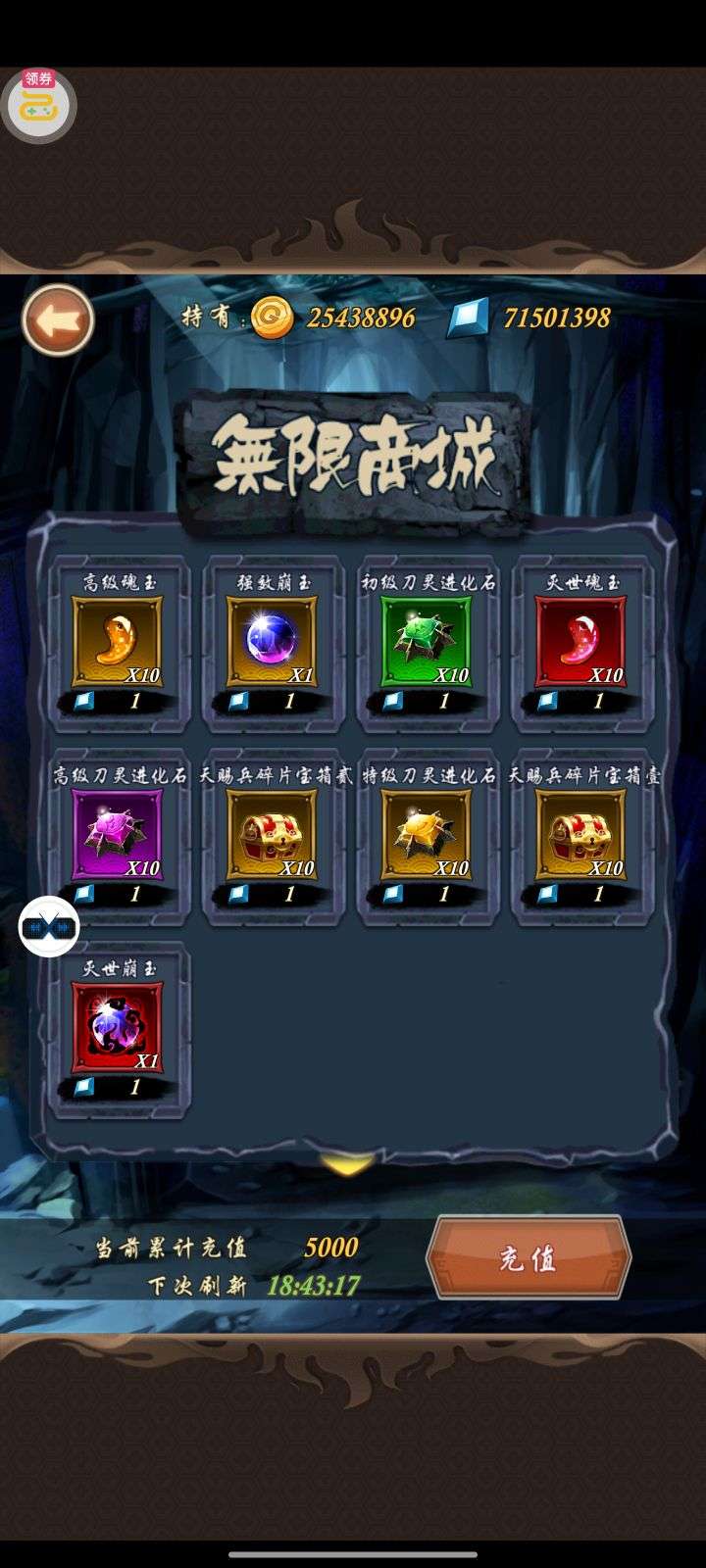Select the 天赐兵碎片宝箱贰 chest
Screen dimensions: 706x1568
pyautogui.click(x=272, y=835)
